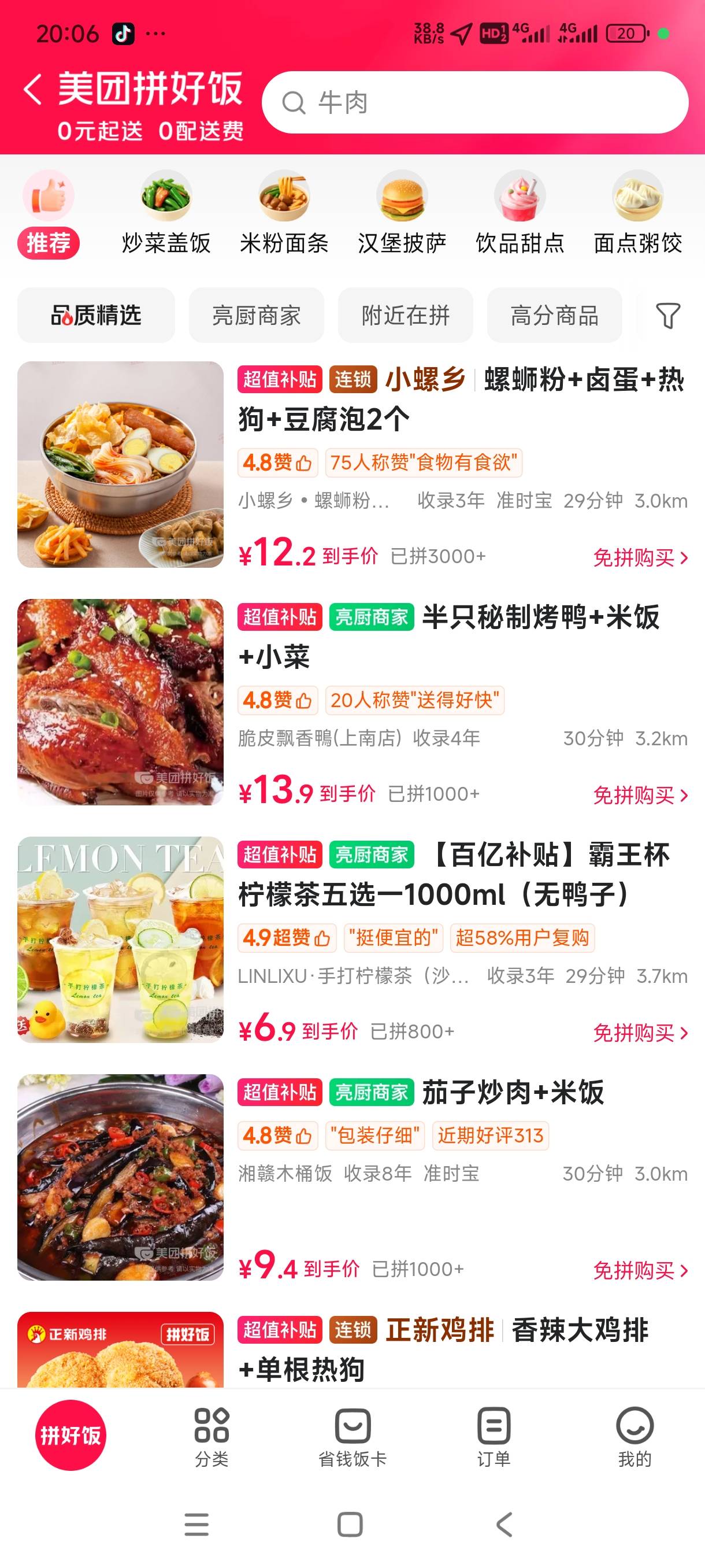Show 高分商品 items
This screenshot has width=705, height=1568.
click(554, 315)
